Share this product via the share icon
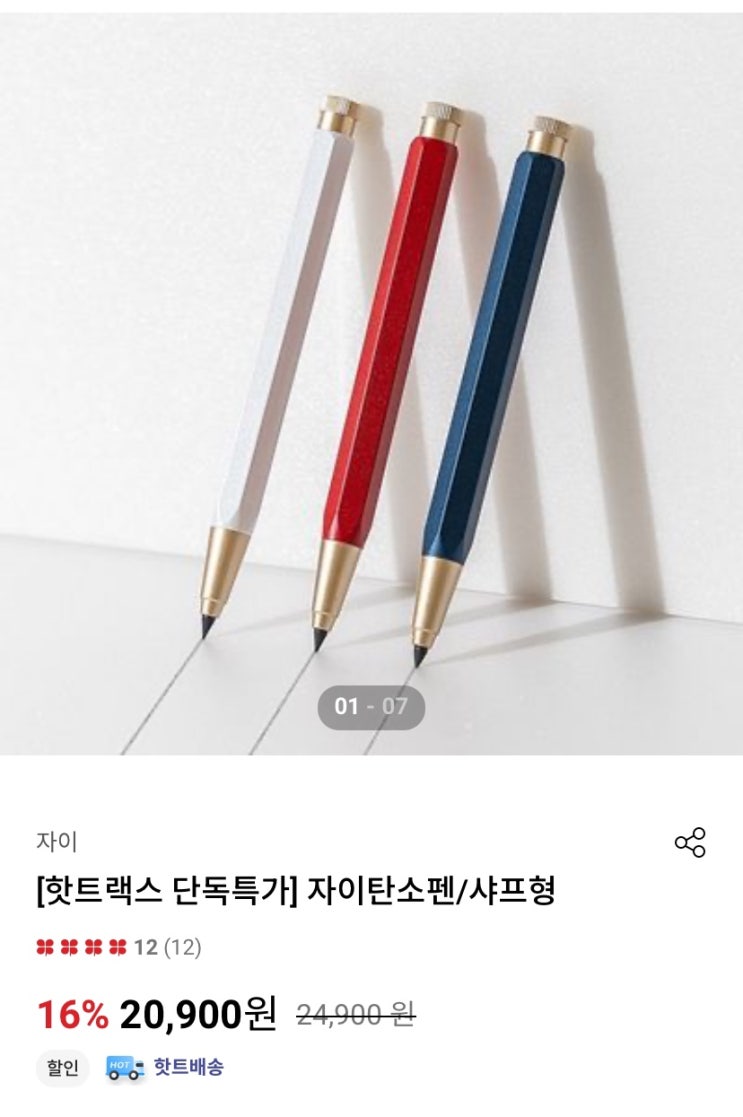743x1117 pixels. 690,842
